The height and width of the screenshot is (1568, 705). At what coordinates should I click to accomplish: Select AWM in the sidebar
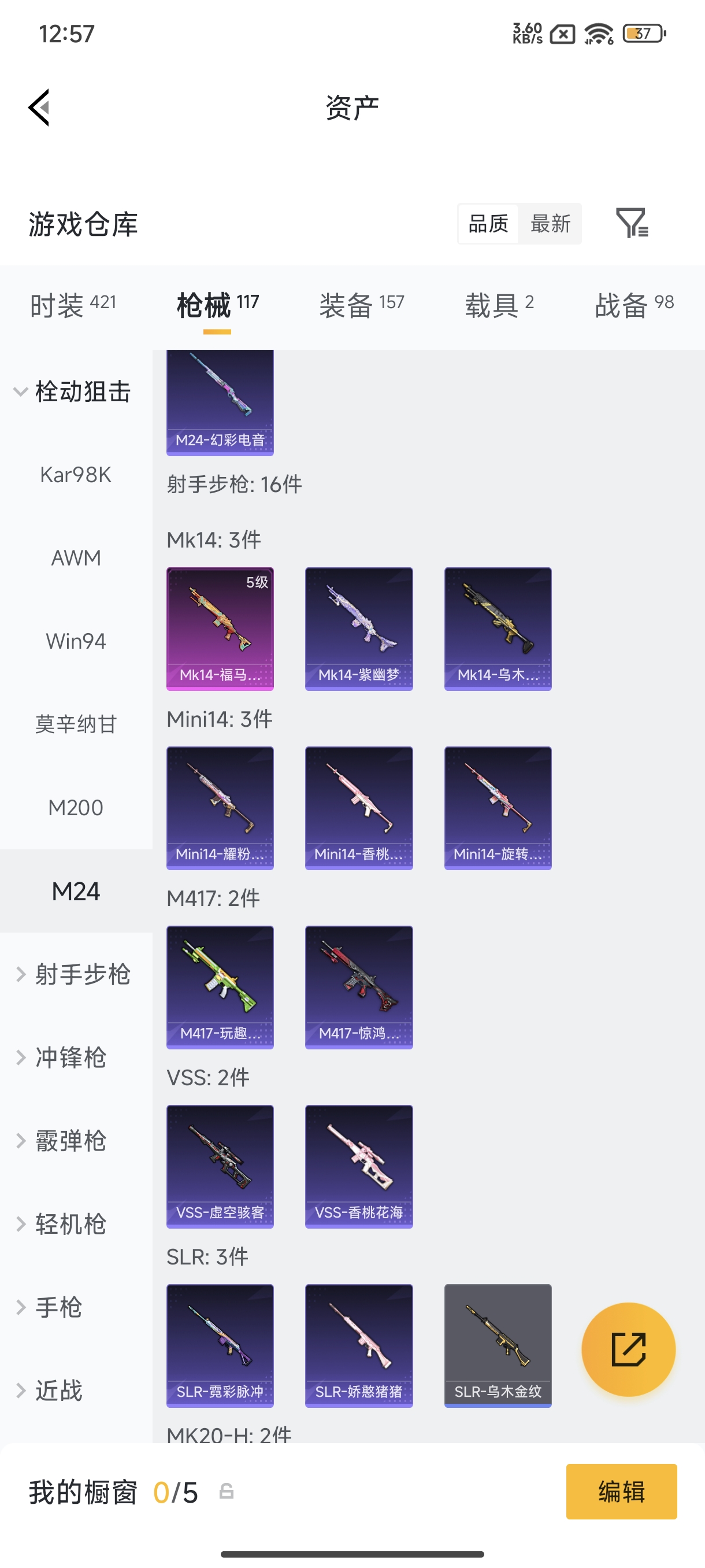pyautogui.click(x=76, y=557)
